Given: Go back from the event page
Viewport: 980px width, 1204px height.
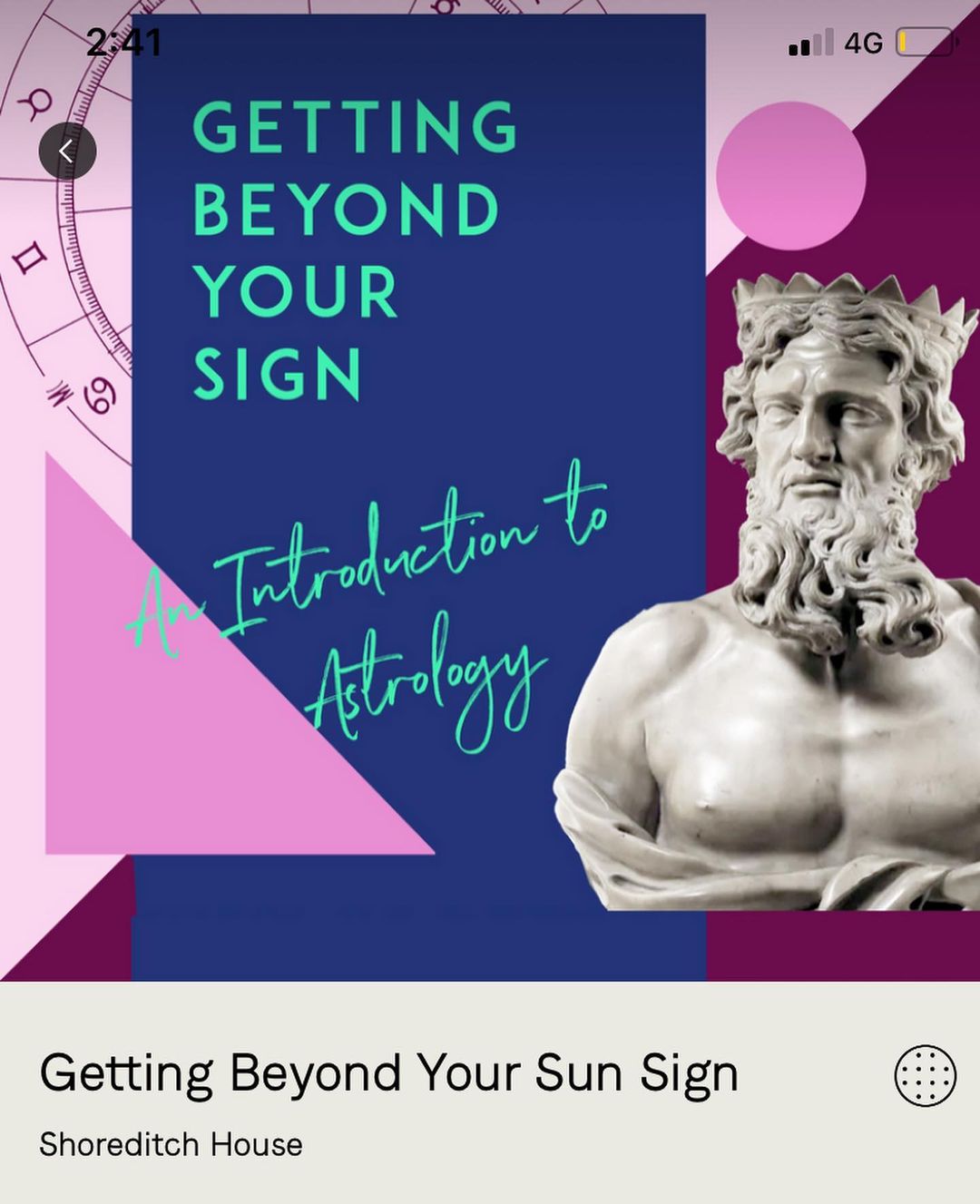Looking at the screenshot, I should click(67, 151).
